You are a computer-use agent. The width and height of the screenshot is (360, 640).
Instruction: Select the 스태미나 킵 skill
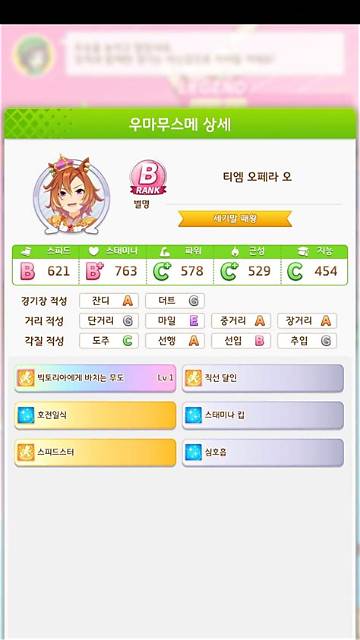(x=263, y=415)
